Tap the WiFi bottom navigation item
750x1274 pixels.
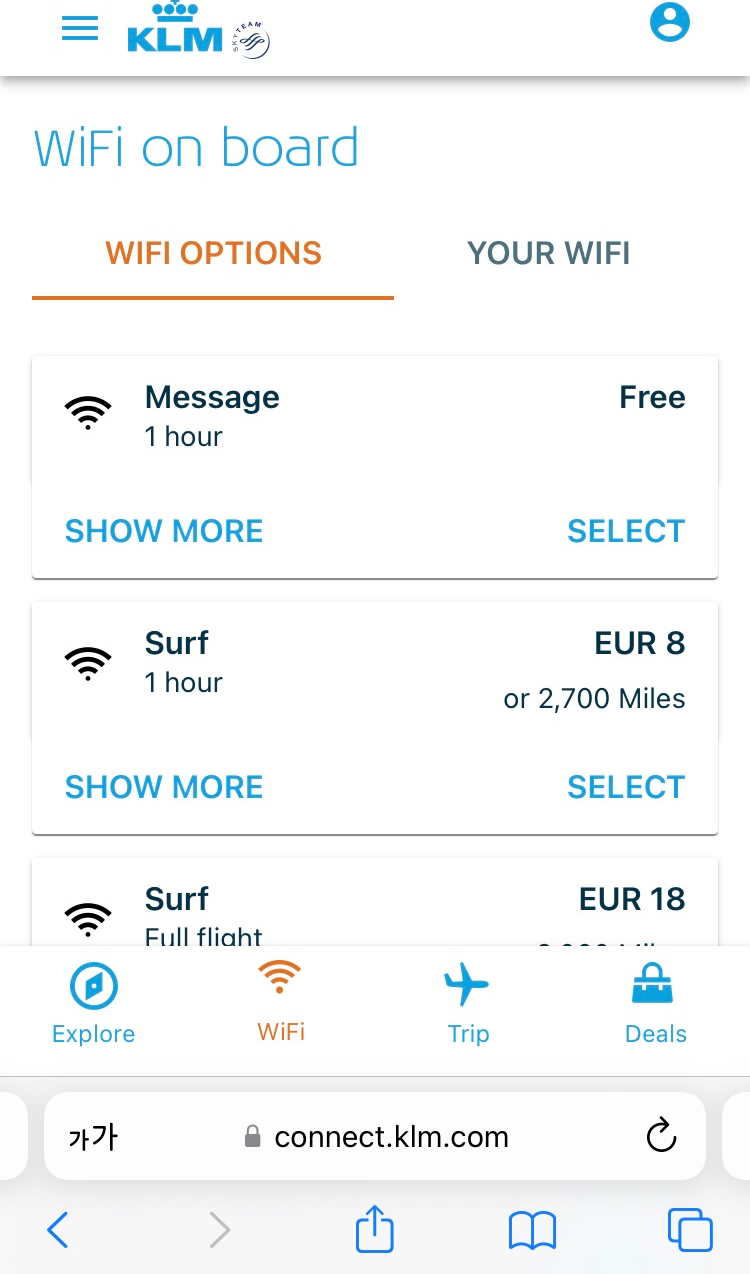tap(280, 1003)
